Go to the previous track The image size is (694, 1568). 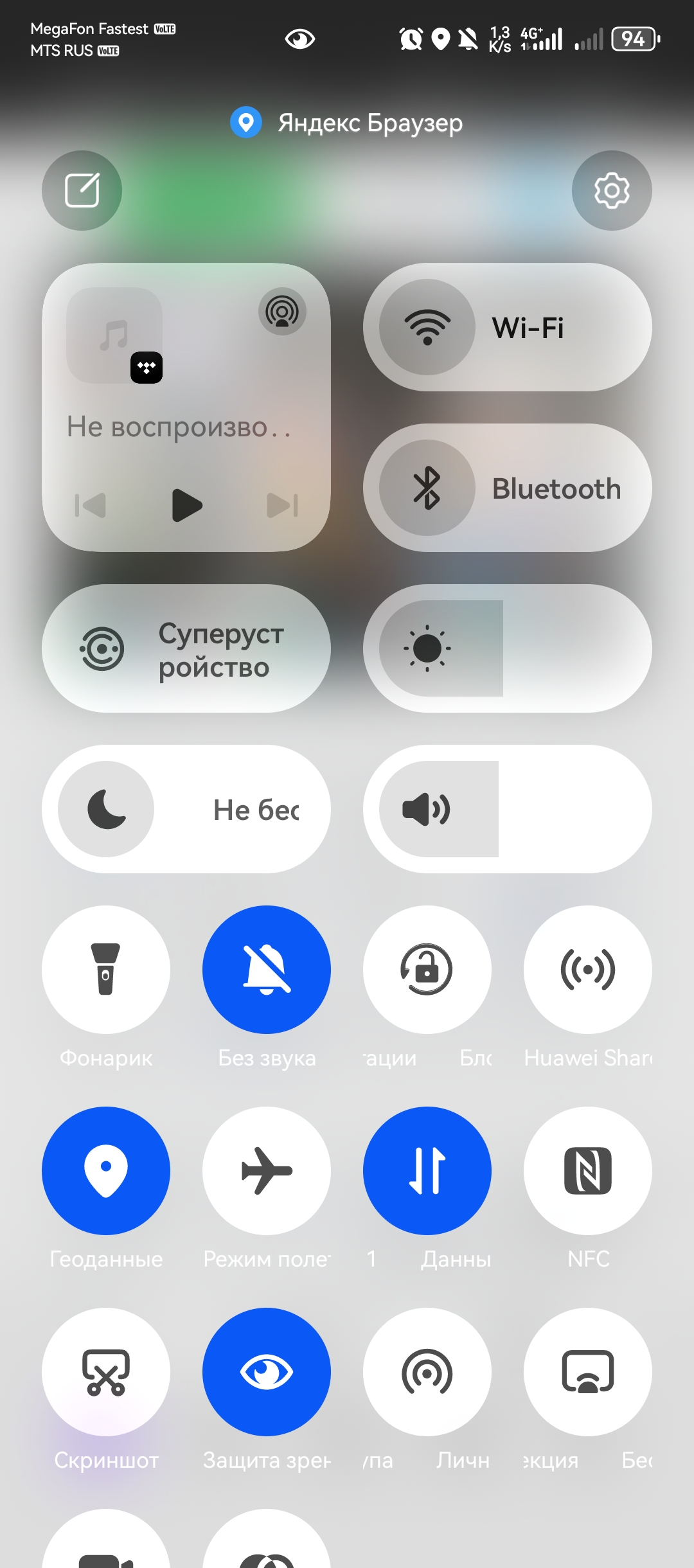[x=91, y=505]
